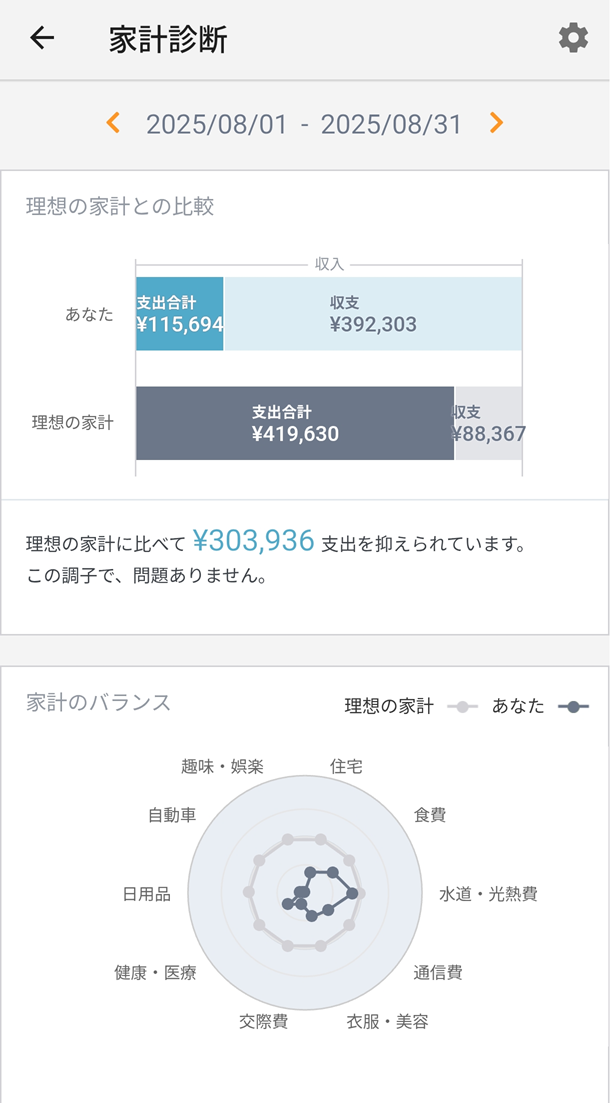Go to the previous month period

click(x=113, y=123)
